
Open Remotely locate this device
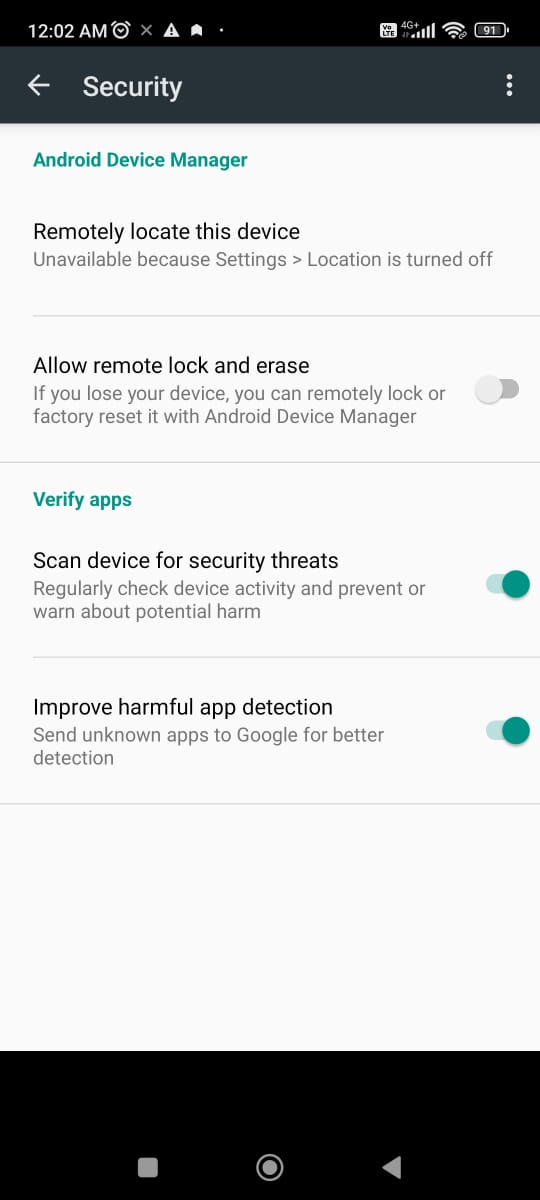point(270,245)
